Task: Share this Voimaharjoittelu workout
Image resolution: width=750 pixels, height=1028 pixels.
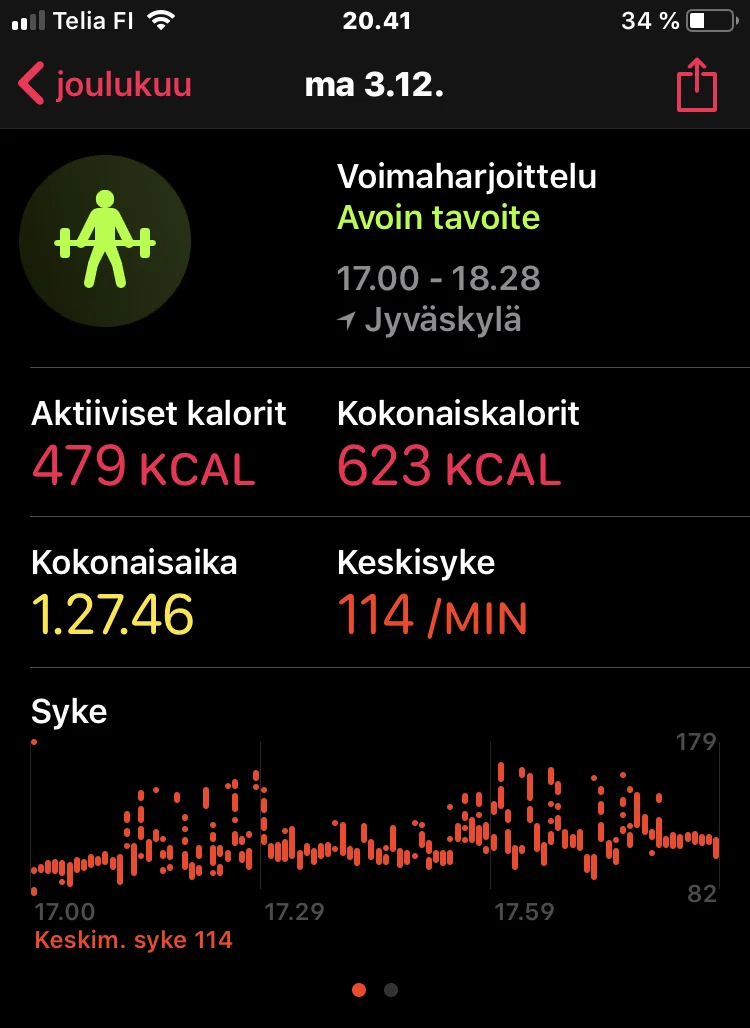Action: click(x=697, y=86)
